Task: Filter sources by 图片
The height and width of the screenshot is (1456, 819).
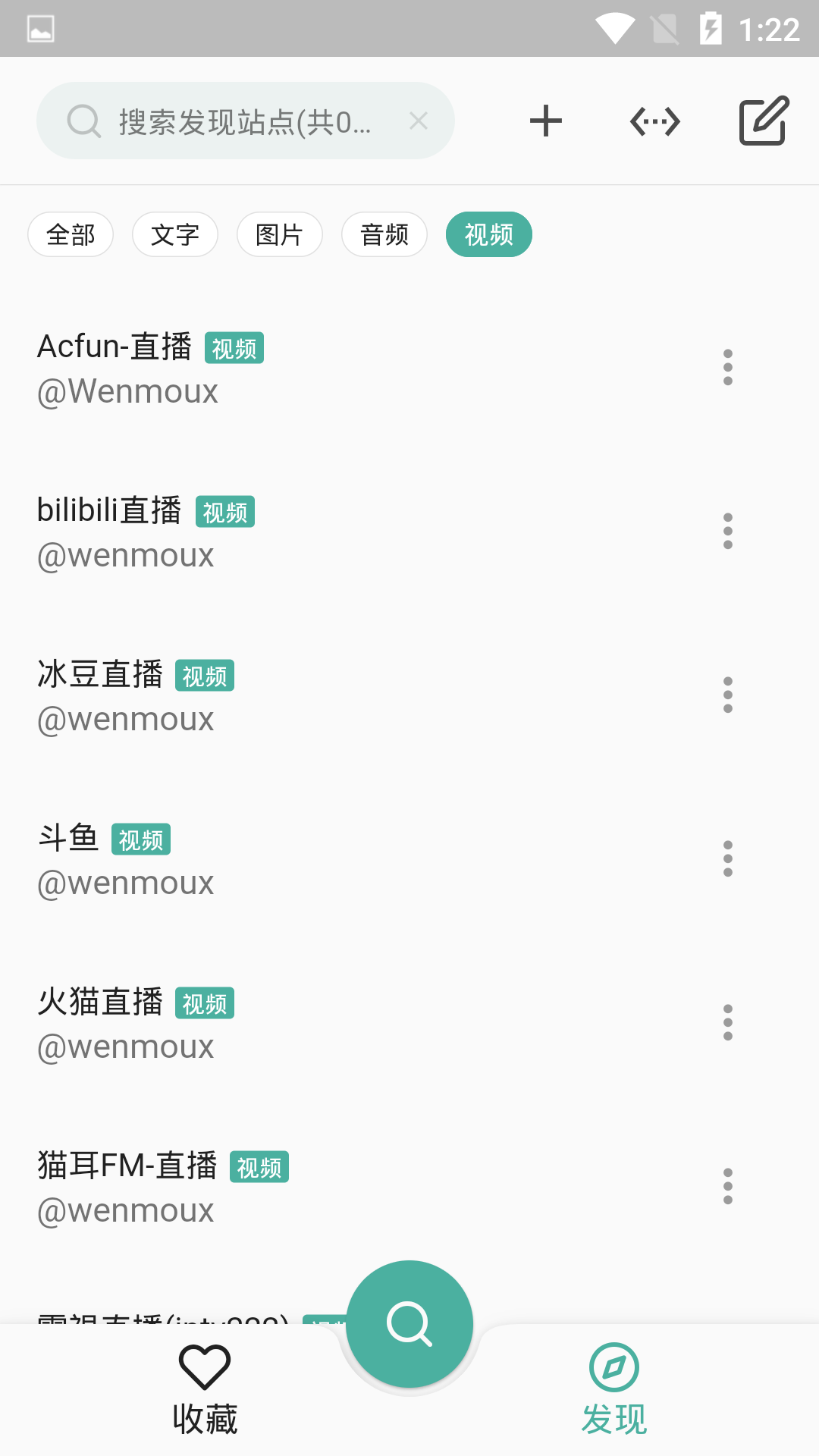Action: (x=280, y=234)
